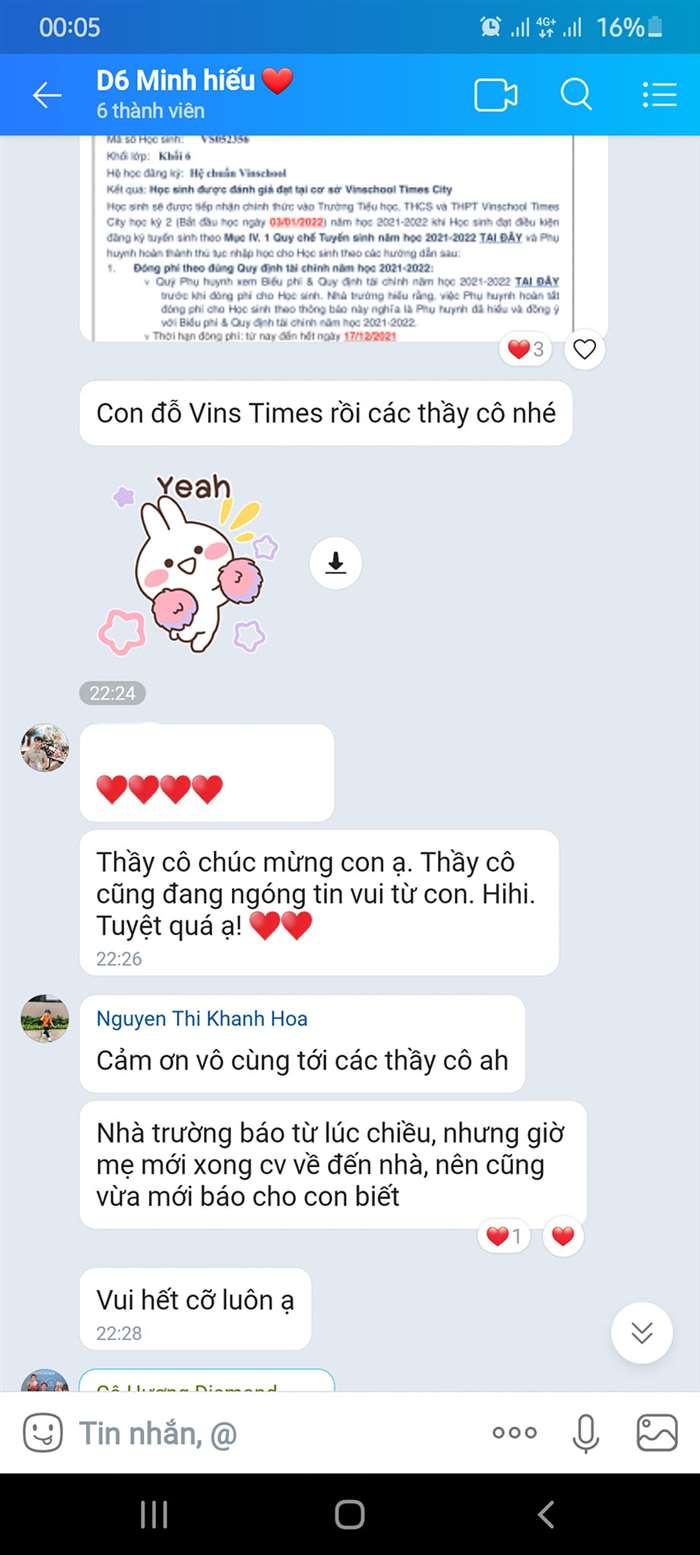The image size is (700, 1555).
Task: Record a voice message
Action: [586, 1433]
